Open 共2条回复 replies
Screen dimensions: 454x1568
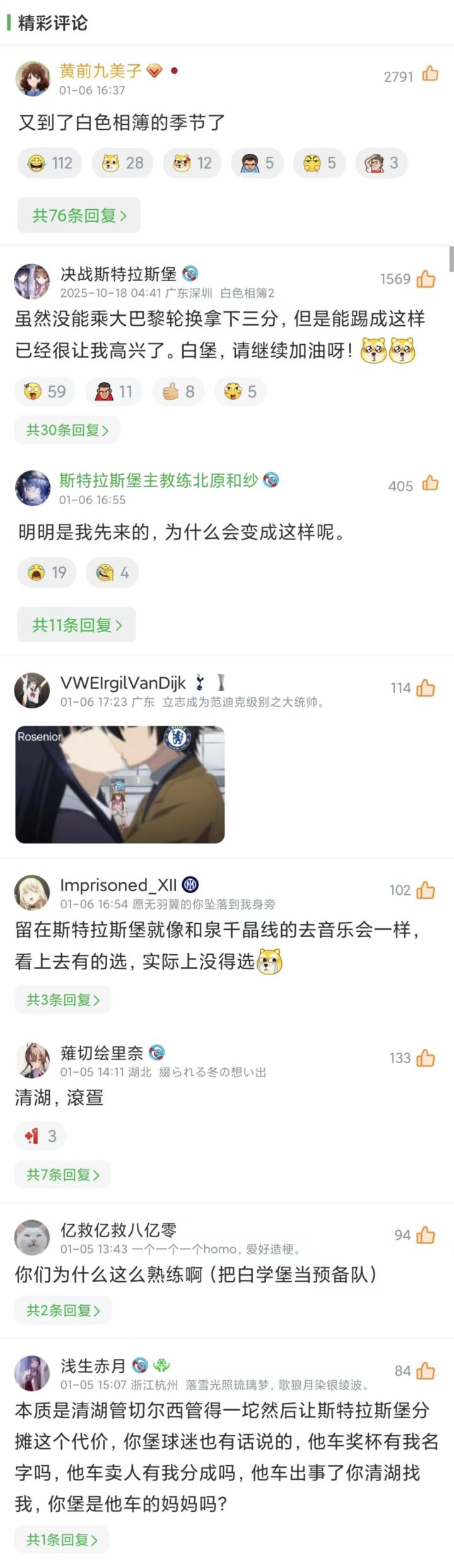(63, 1311)
